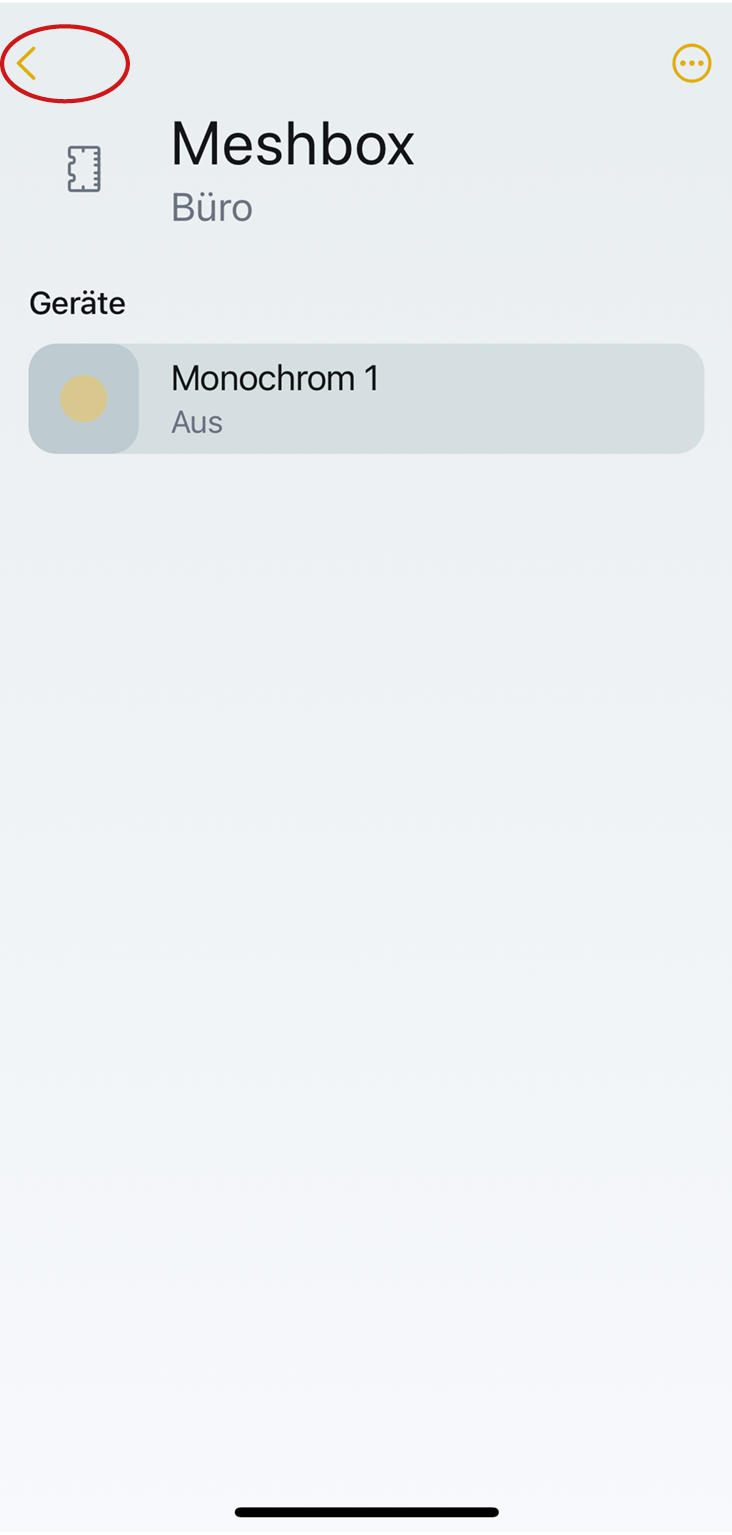Go back with the arrow icon
The image size is (732, 1535).
(x=27, y=64)
